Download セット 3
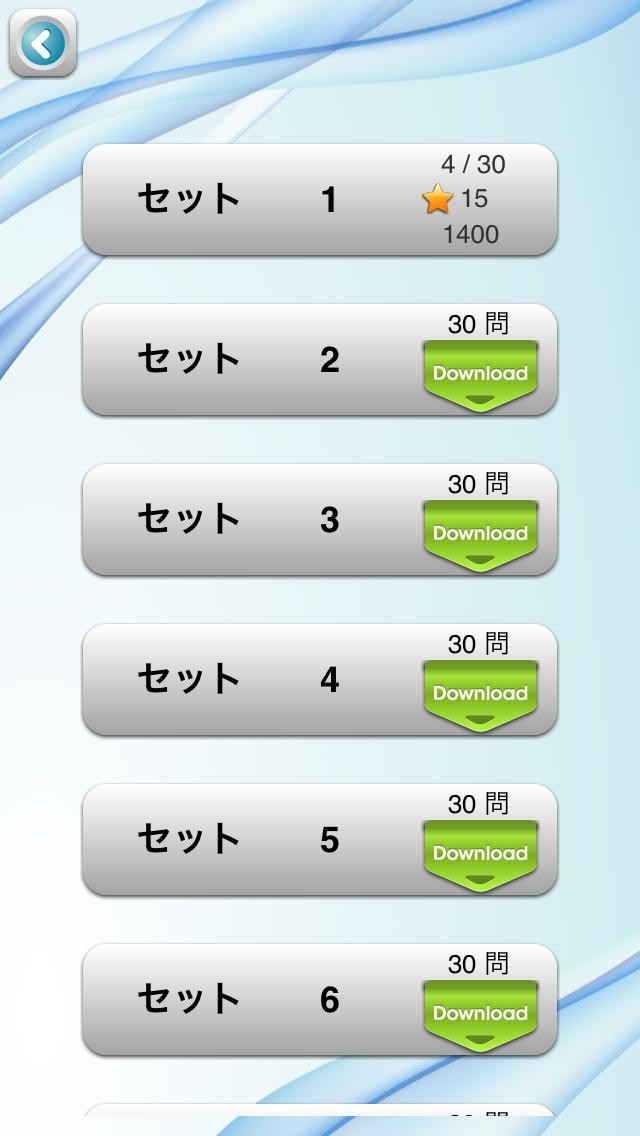 coord(480,534)
